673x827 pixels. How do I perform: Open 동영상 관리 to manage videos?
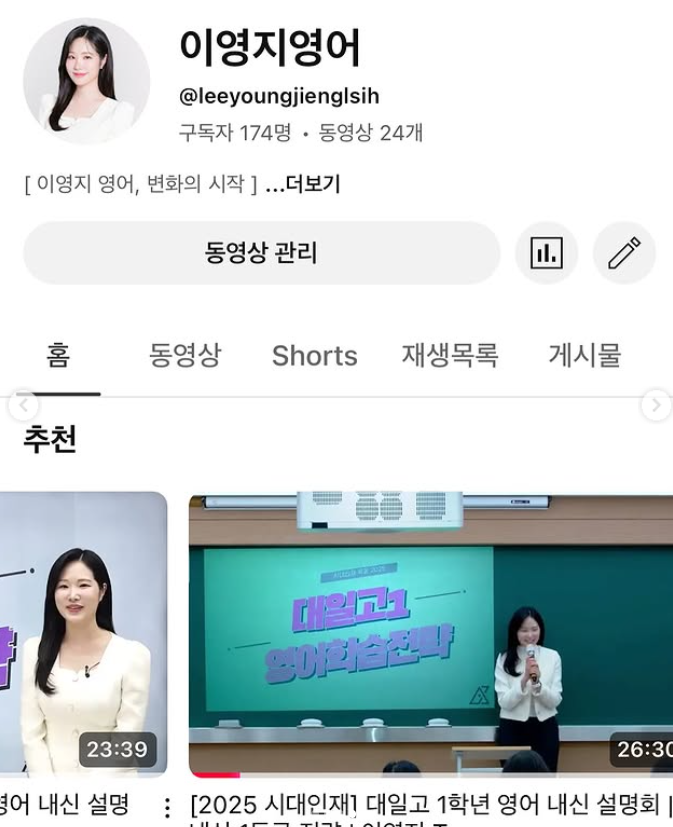click(x=261, y=253)
